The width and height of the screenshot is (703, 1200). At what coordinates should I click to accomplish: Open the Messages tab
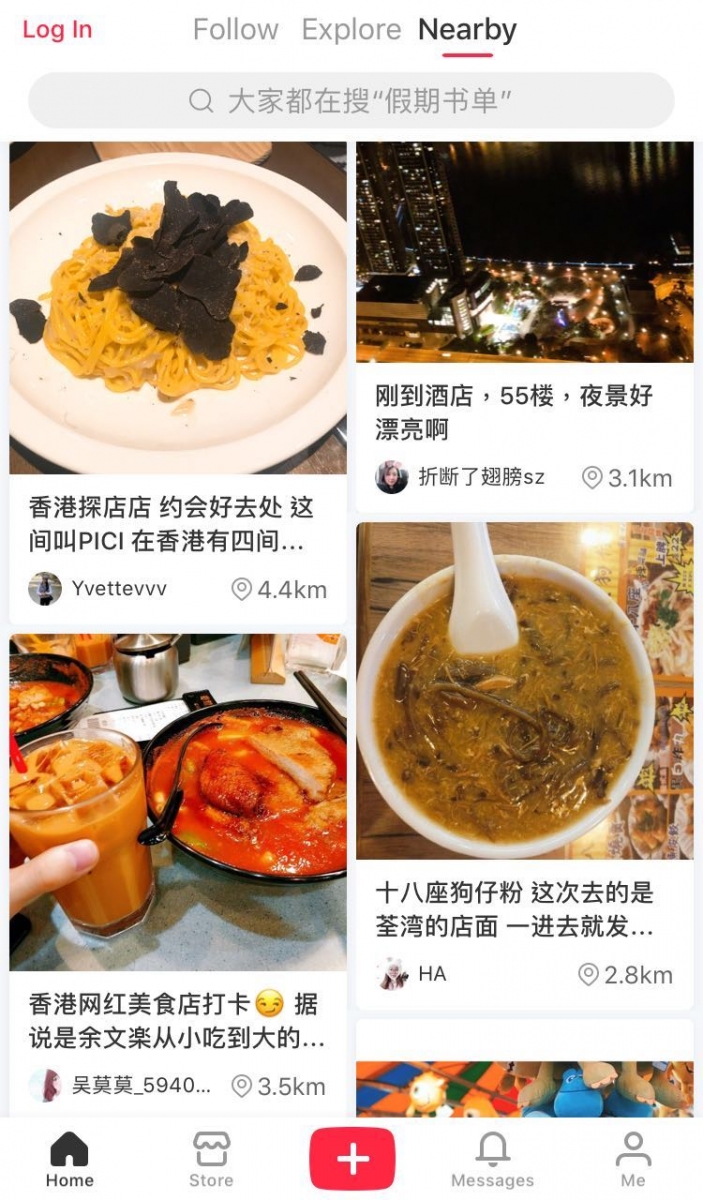click(492, 1160)
